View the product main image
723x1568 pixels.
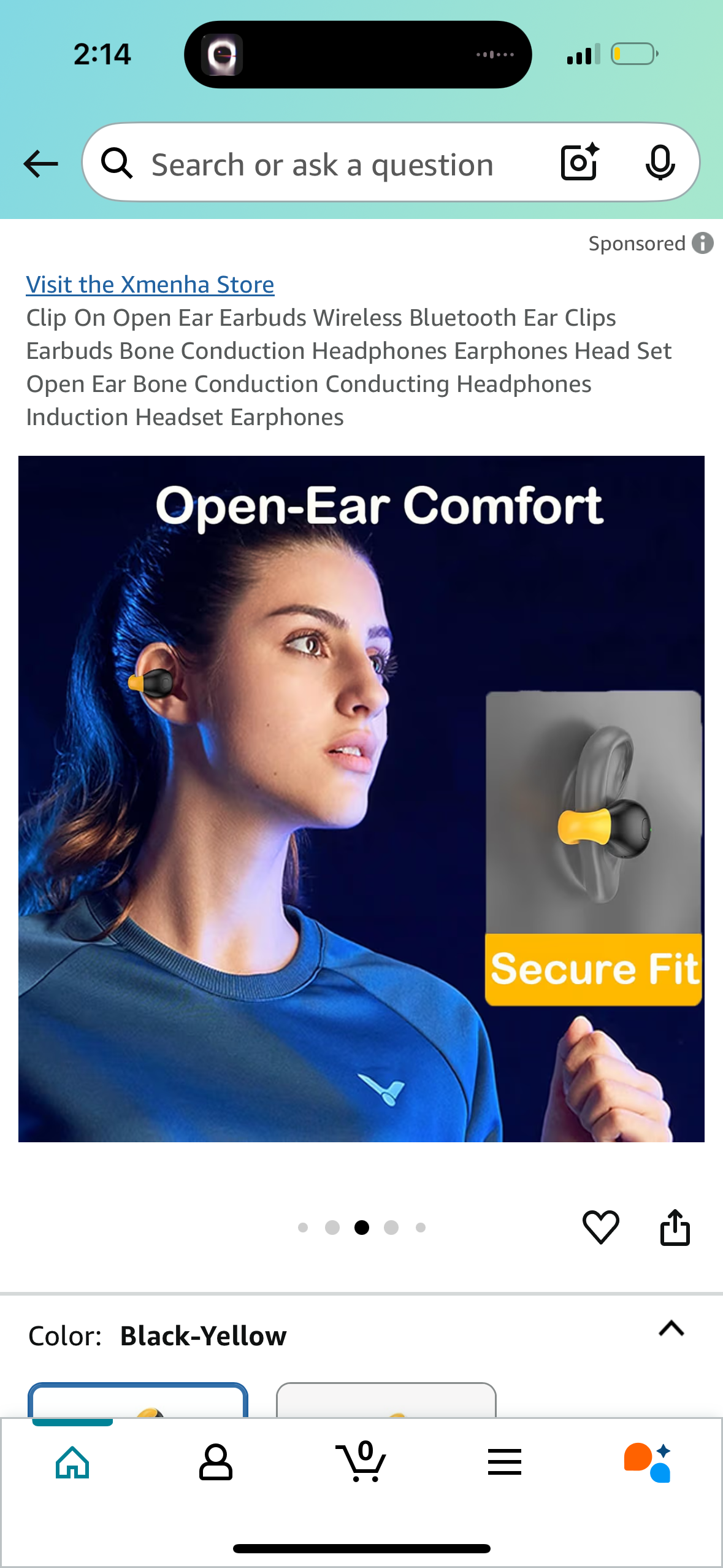(x=361, y=816)
